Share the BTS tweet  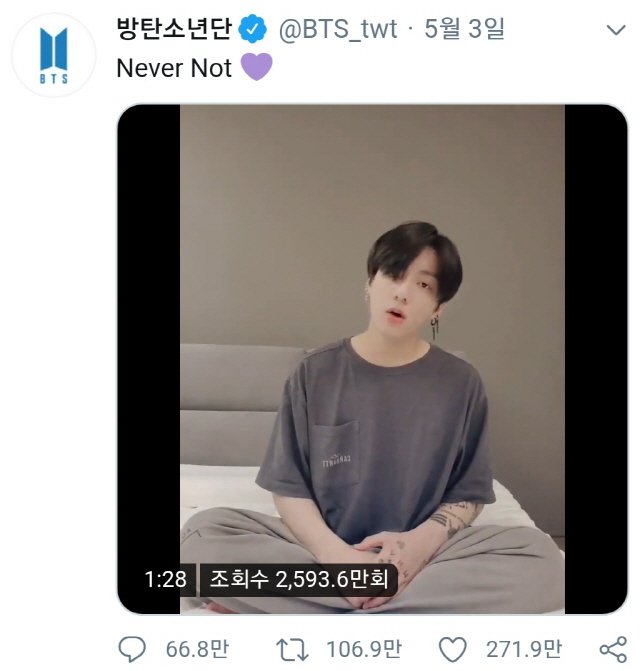click(612, 650)
